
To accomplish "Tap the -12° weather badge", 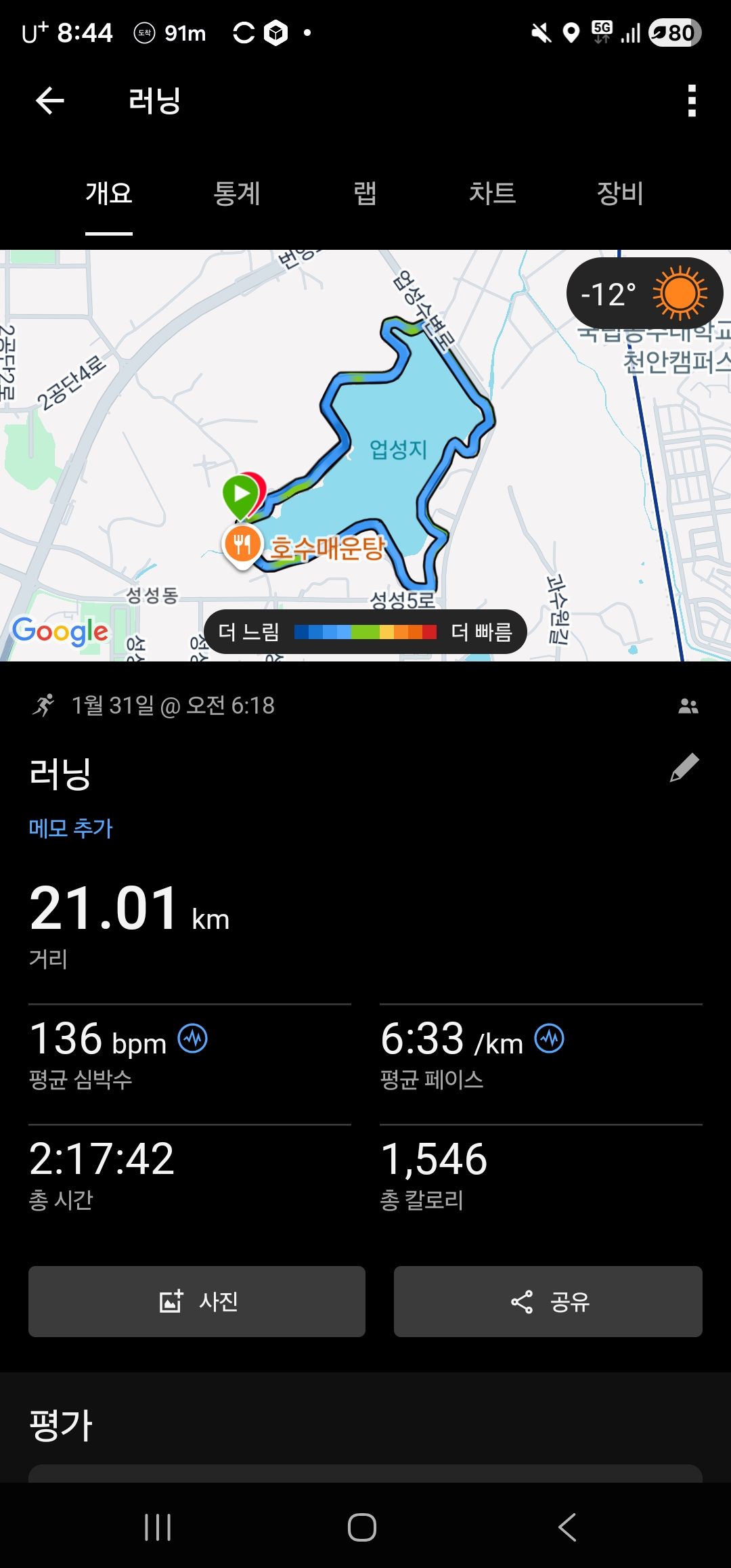I will (644, 294).
